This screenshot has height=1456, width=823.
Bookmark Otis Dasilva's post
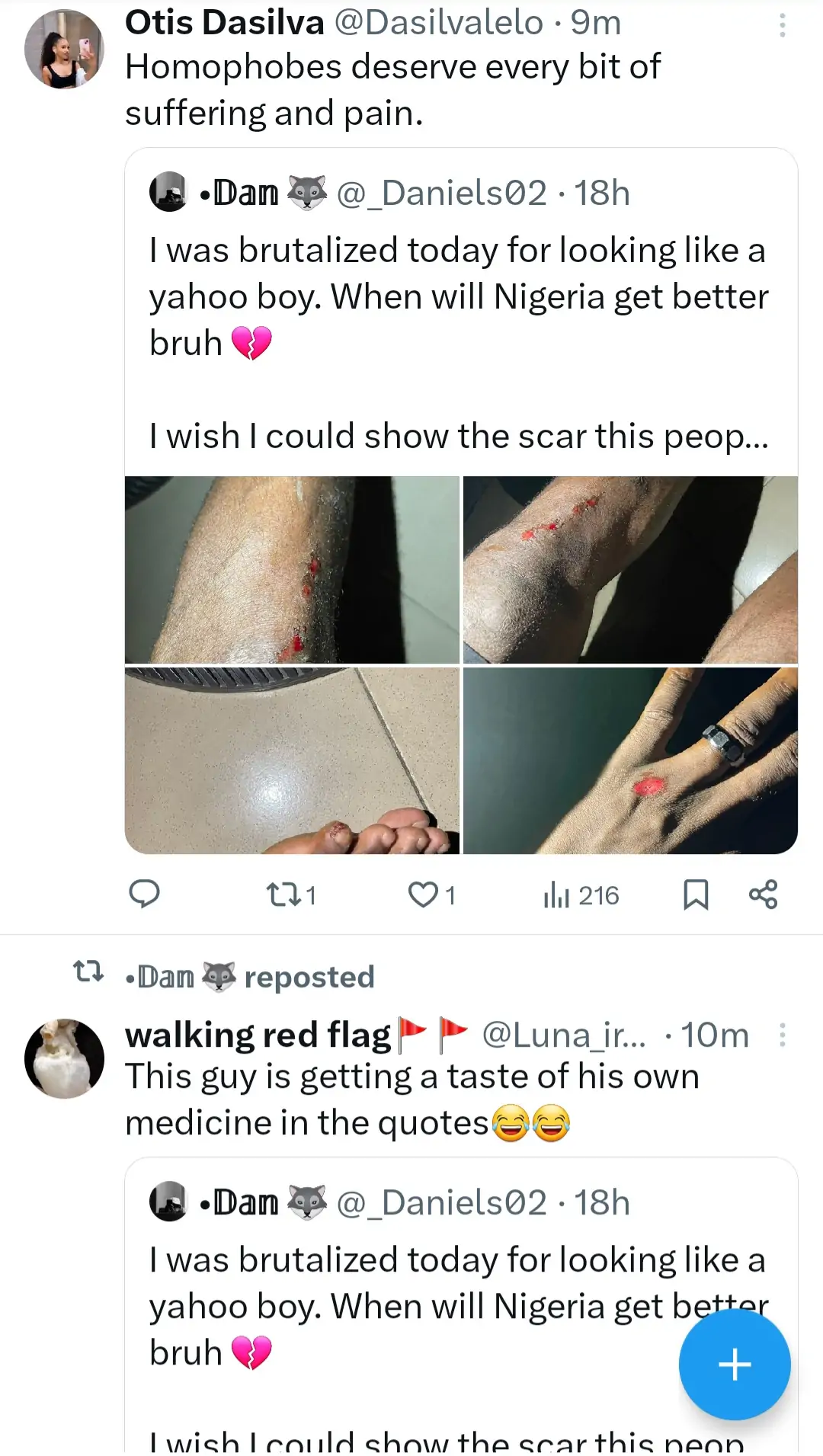pos(695,894)
